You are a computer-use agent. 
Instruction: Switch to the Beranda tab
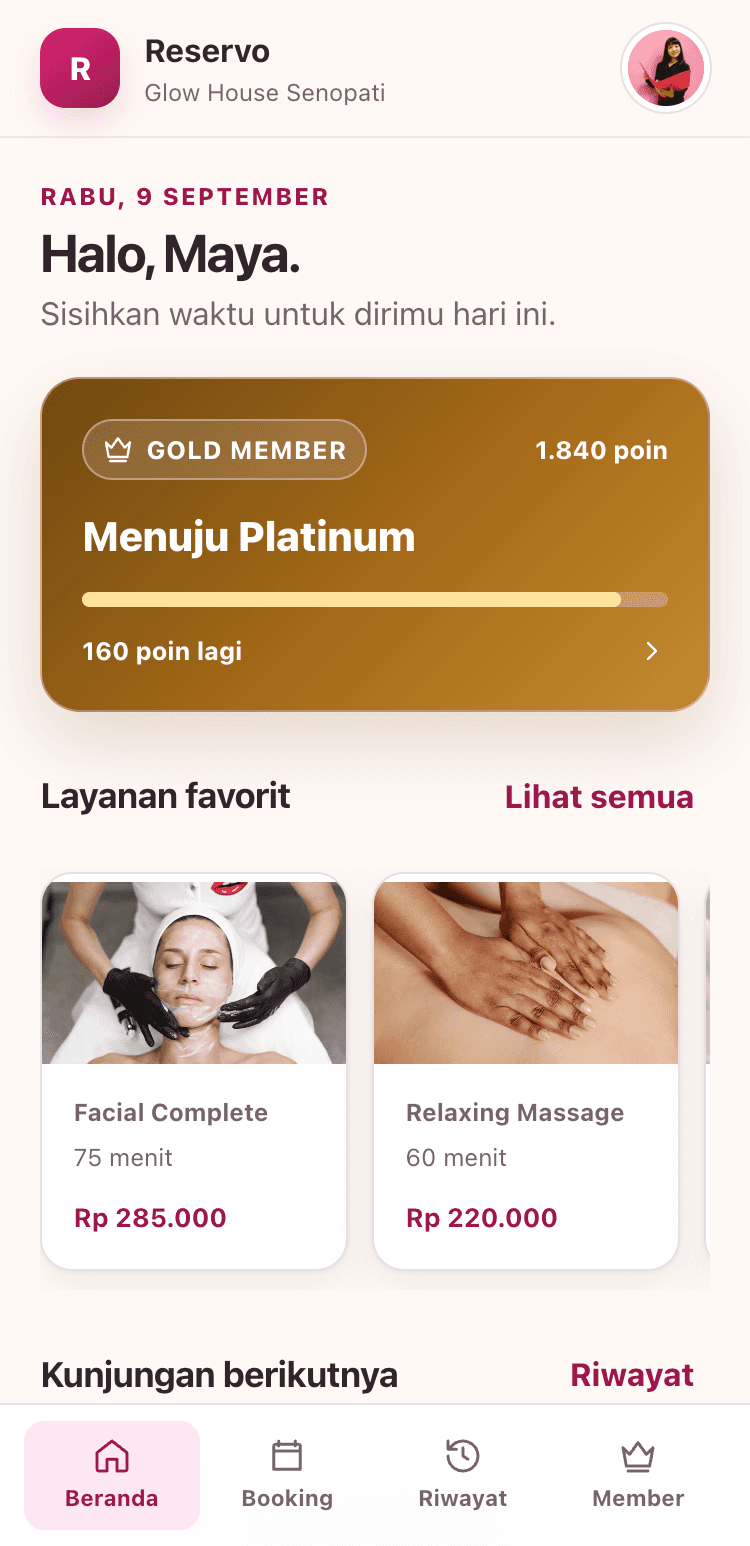112,1475
